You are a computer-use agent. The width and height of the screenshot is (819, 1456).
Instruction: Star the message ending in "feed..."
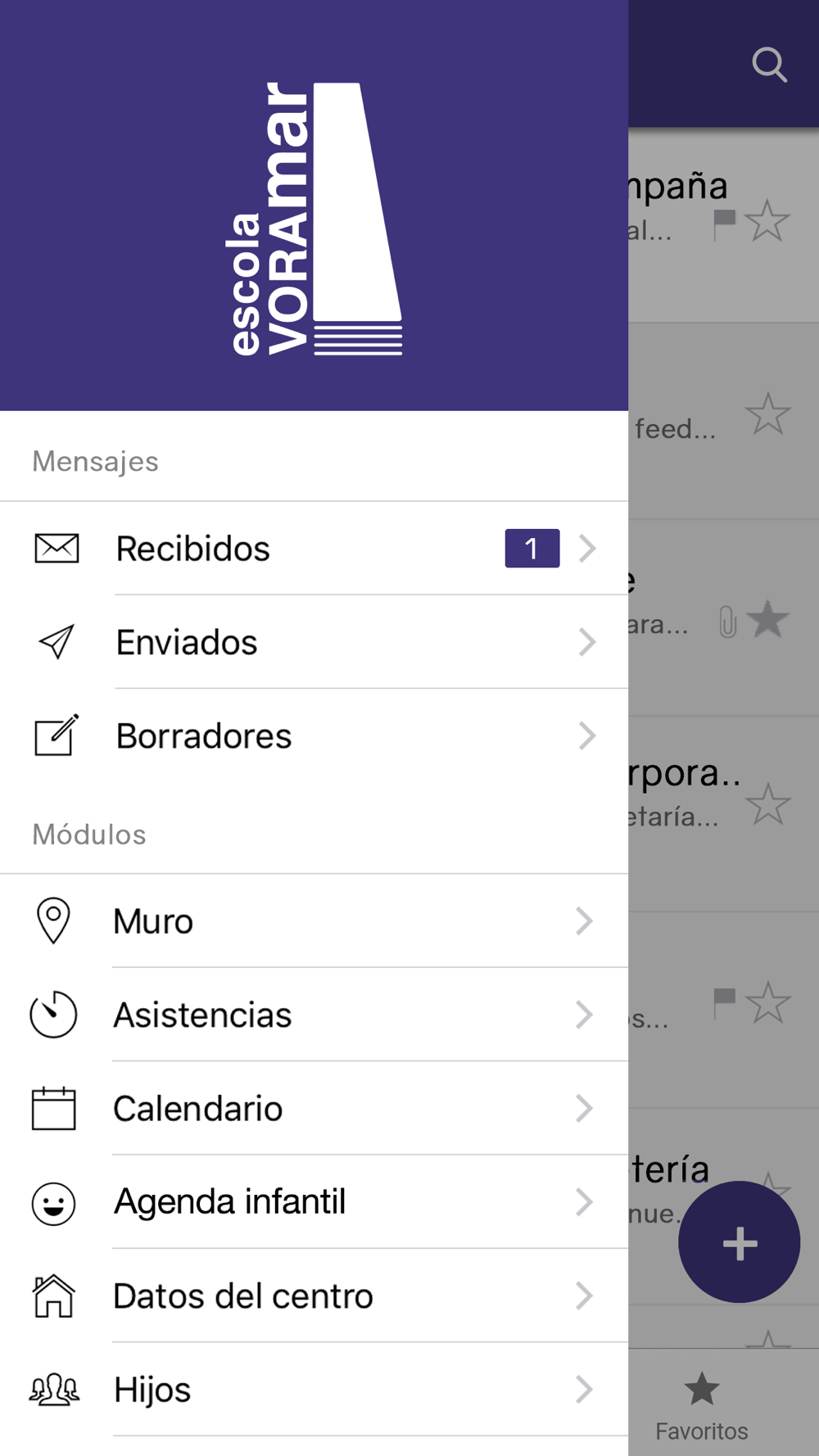767,414
